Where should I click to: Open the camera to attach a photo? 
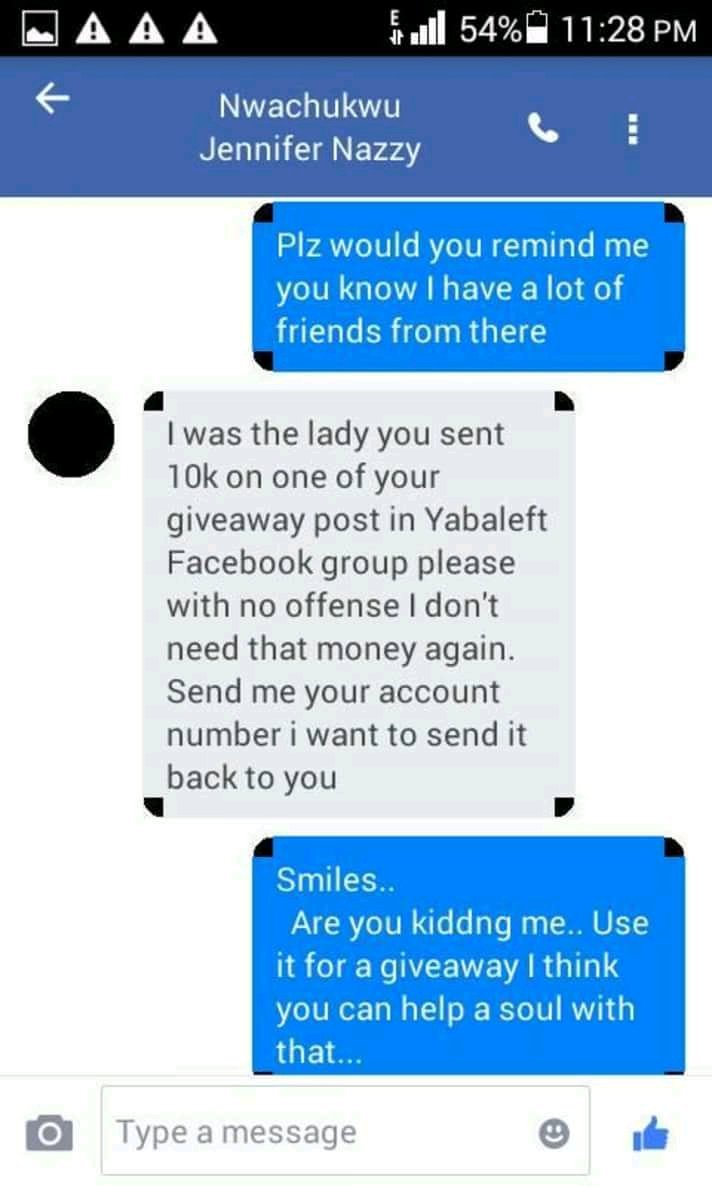48,1133
